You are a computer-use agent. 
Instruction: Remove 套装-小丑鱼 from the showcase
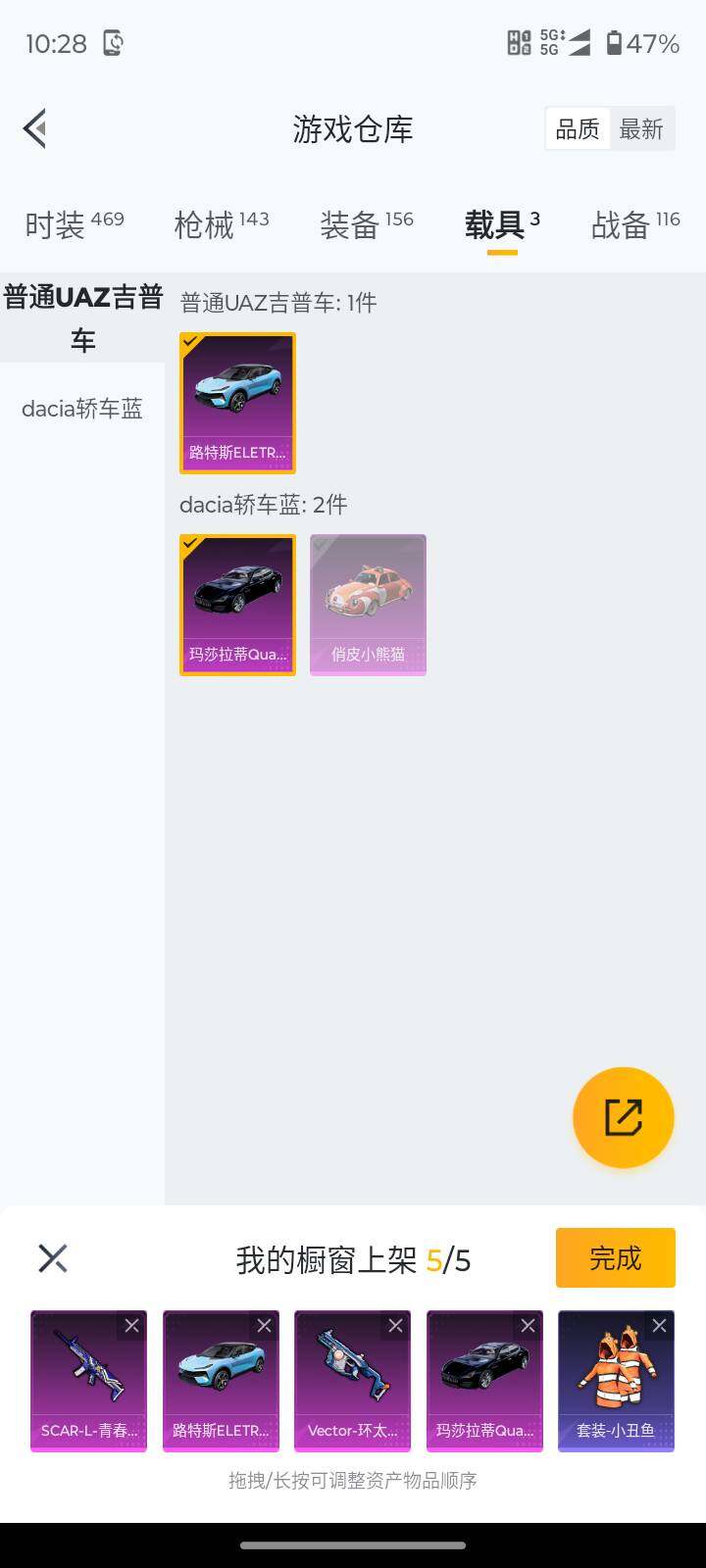point(659,1326)
